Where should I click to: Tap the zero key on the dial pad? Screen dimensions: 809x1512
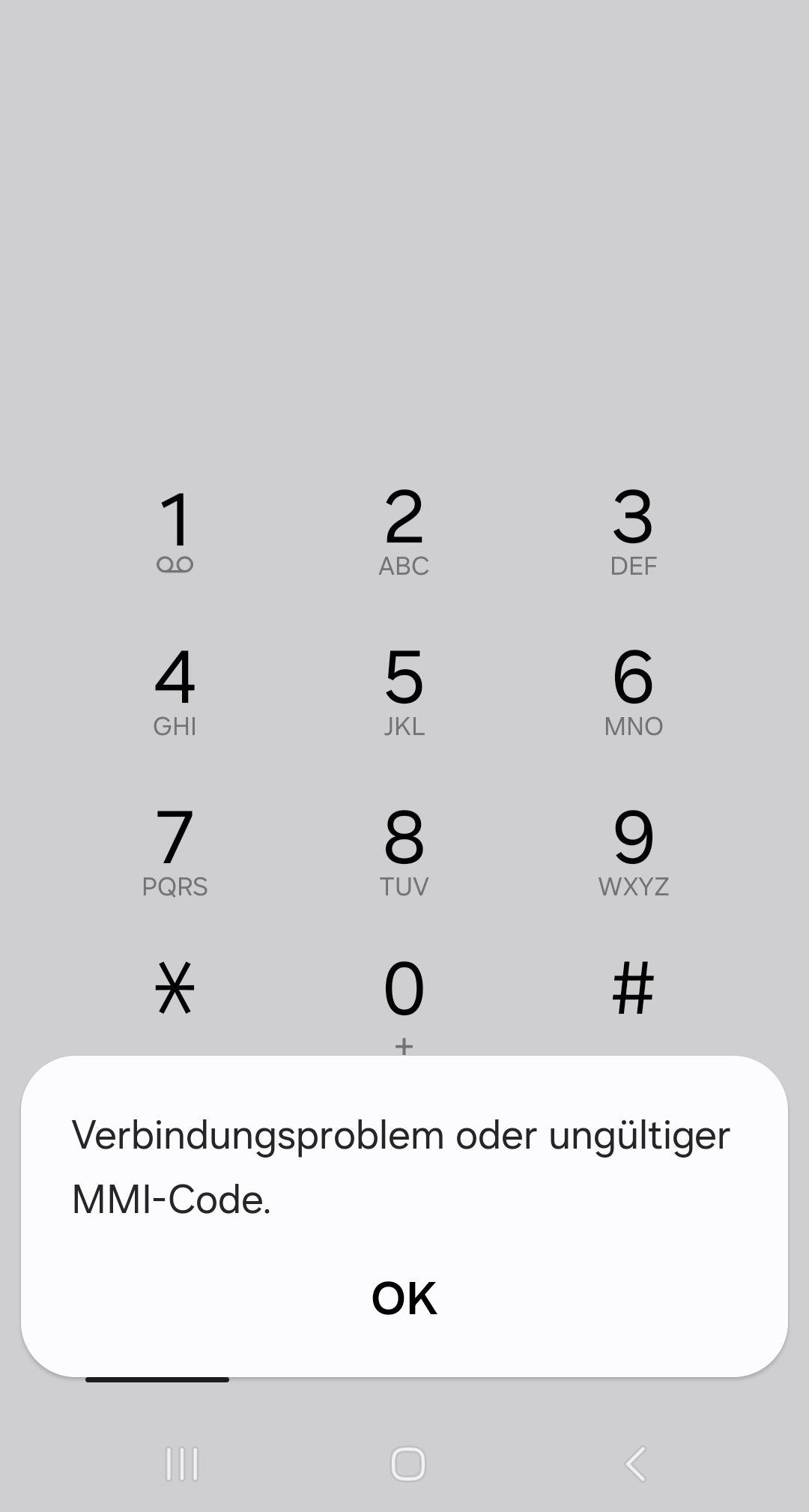click(404, 988)
